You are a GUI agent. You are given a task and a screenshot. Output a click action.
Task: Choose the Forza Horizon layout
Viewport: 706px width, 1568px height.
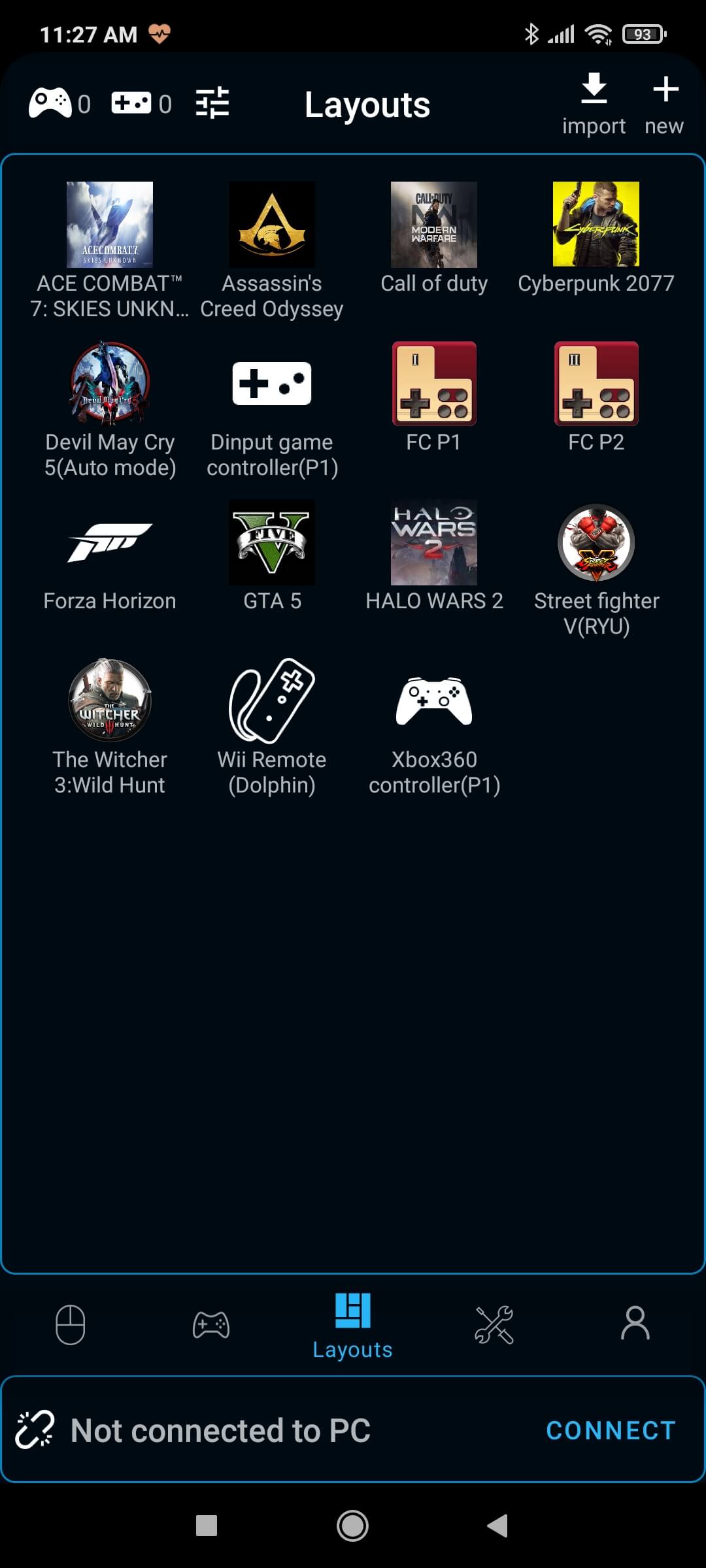[110, 557]
